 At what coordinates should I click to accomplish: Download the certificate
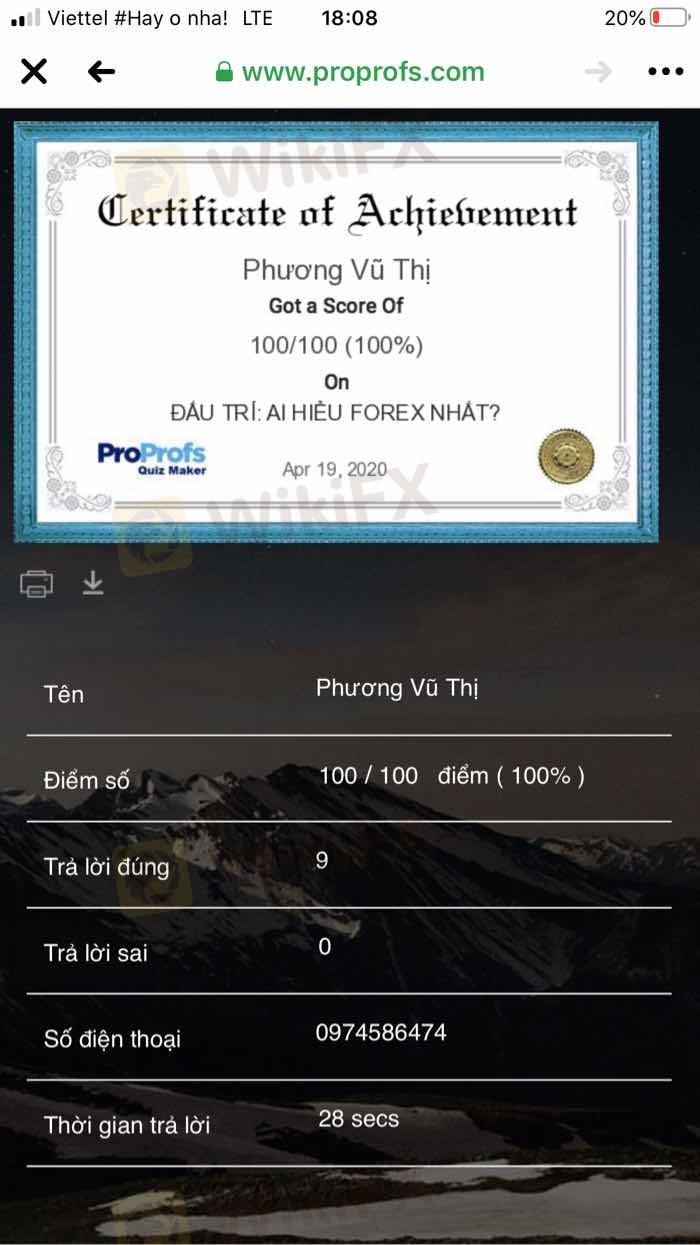(93, 583)
